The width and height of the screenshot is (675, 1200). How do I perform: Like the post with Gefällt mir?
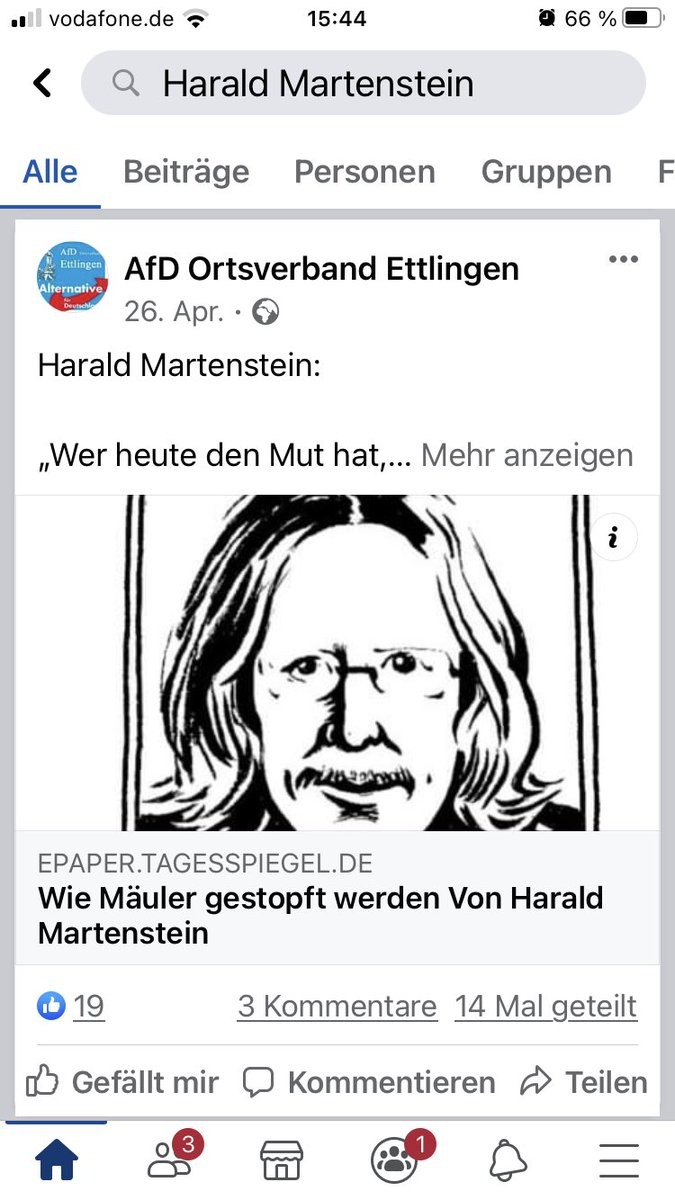coord(122,1082)
